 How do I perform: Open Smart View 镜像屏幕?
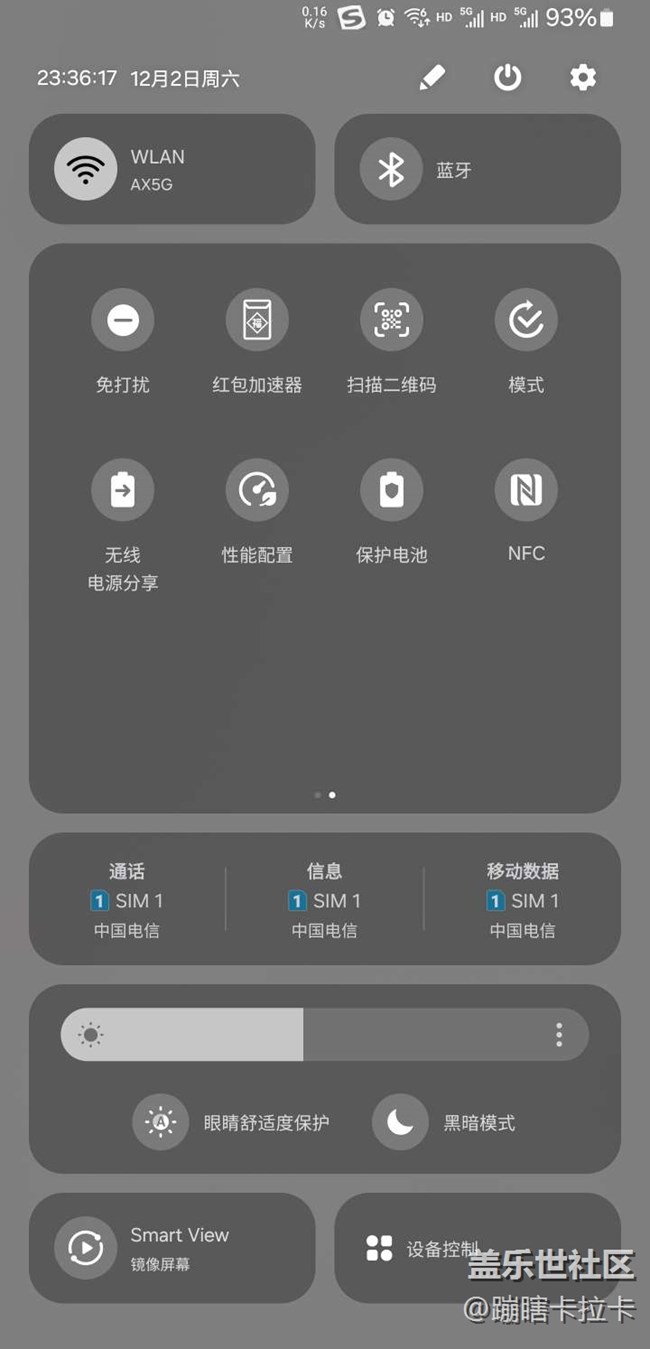pyautogui.click(x=86, y=1248)
